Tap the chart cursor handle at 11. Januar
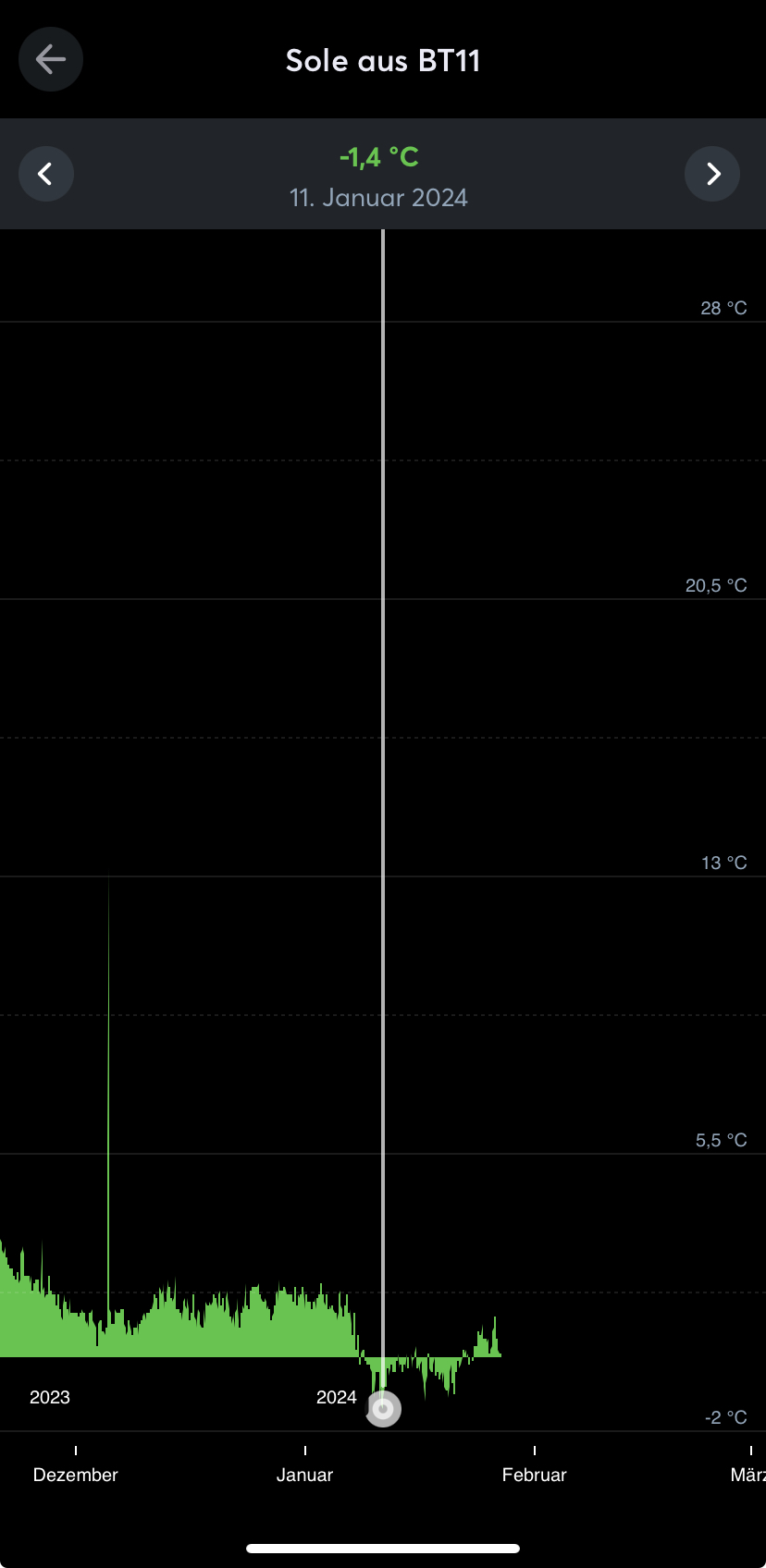Image resolution: width=766 pixels, height=1568 pixels. tap(383, 1409)
